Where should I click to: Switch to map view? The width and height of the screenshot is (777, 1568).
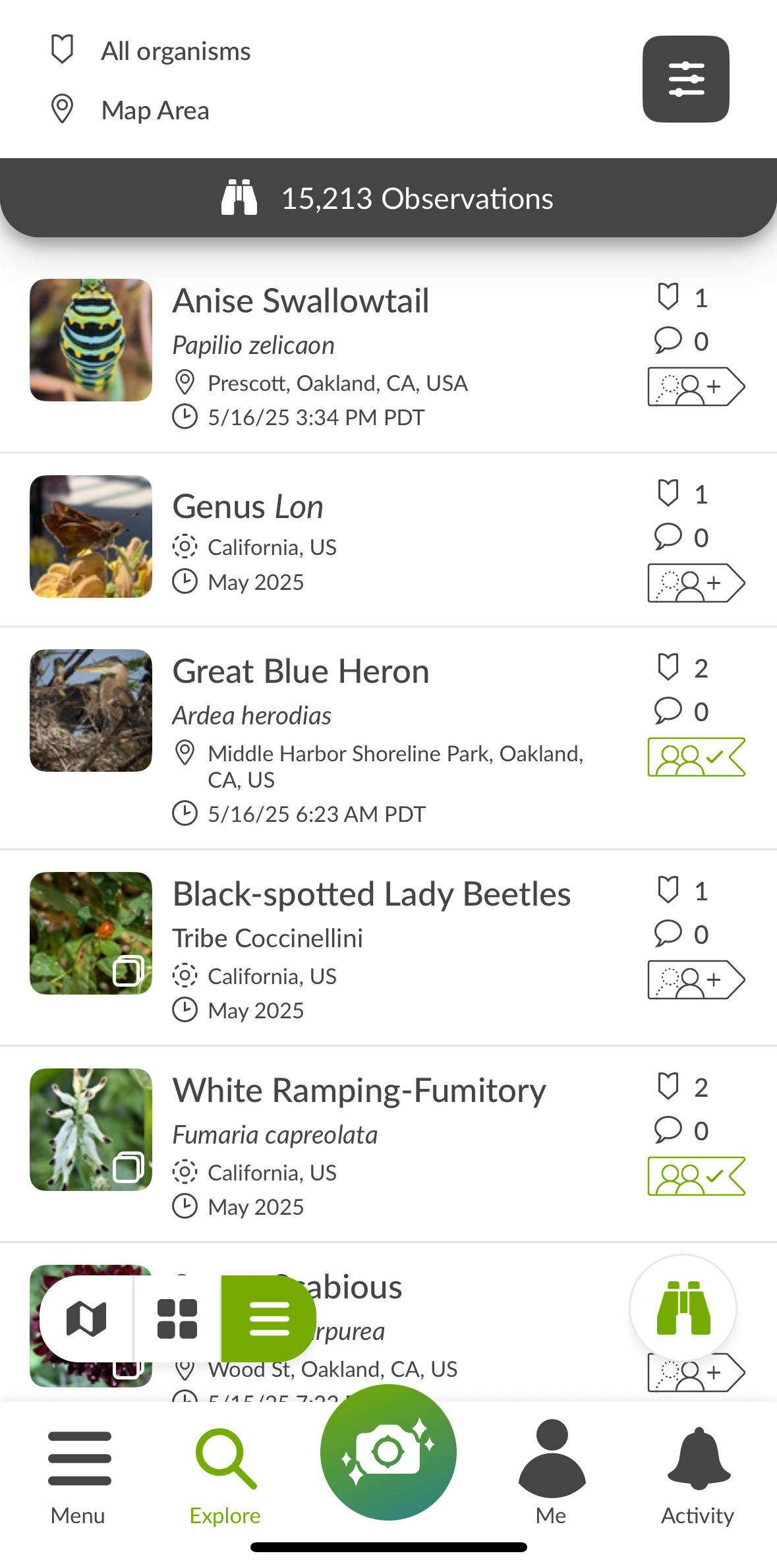point(86,1319)
